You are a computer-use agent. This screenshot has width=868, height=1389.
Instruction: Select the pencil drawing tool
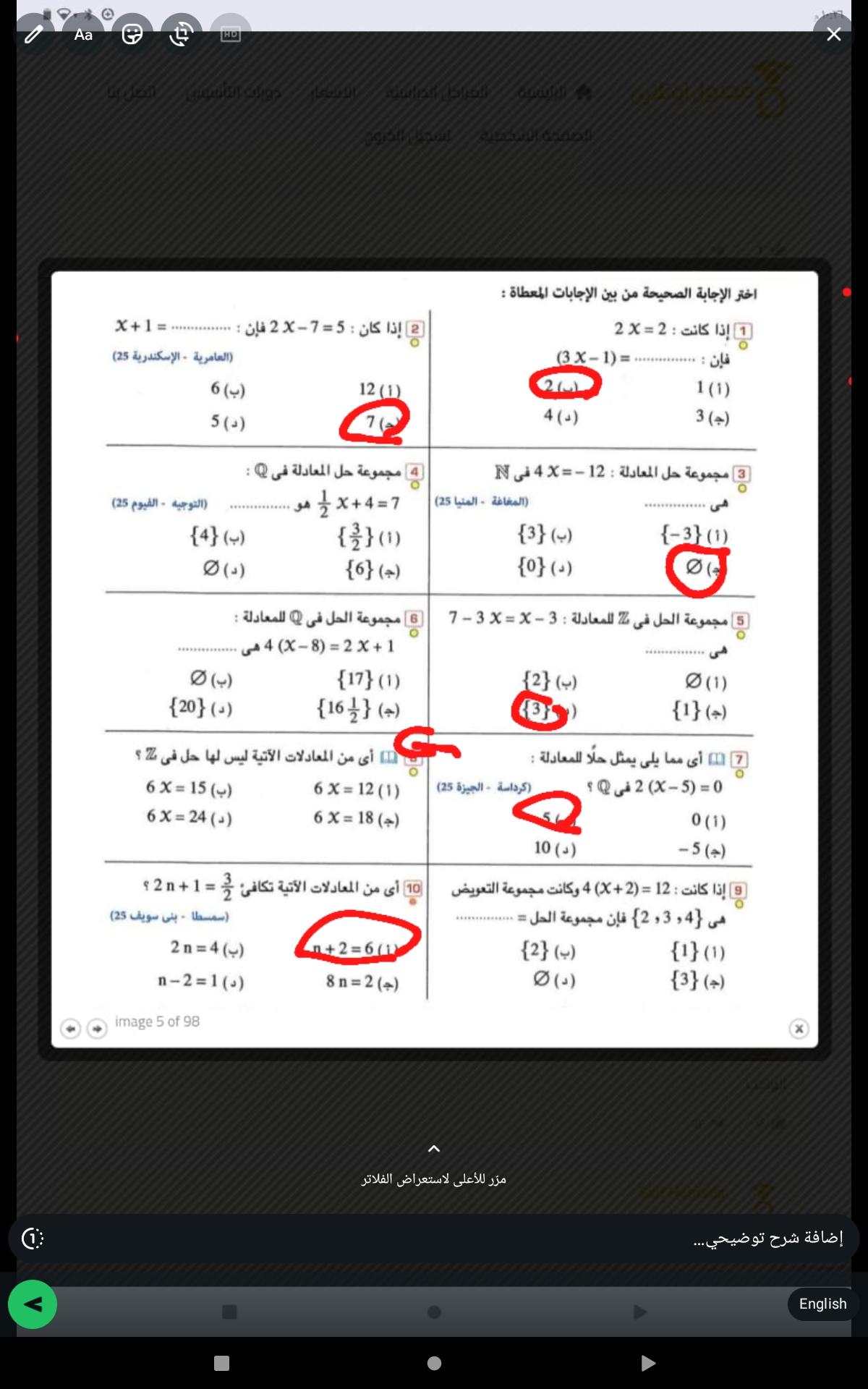[33, 34]
